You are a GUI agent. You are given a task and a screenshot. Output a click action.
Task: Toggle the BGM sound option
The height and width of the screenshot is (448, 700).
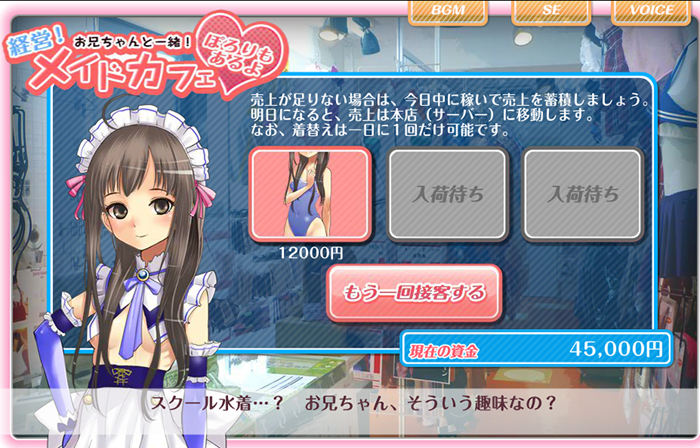coord(448,12)
